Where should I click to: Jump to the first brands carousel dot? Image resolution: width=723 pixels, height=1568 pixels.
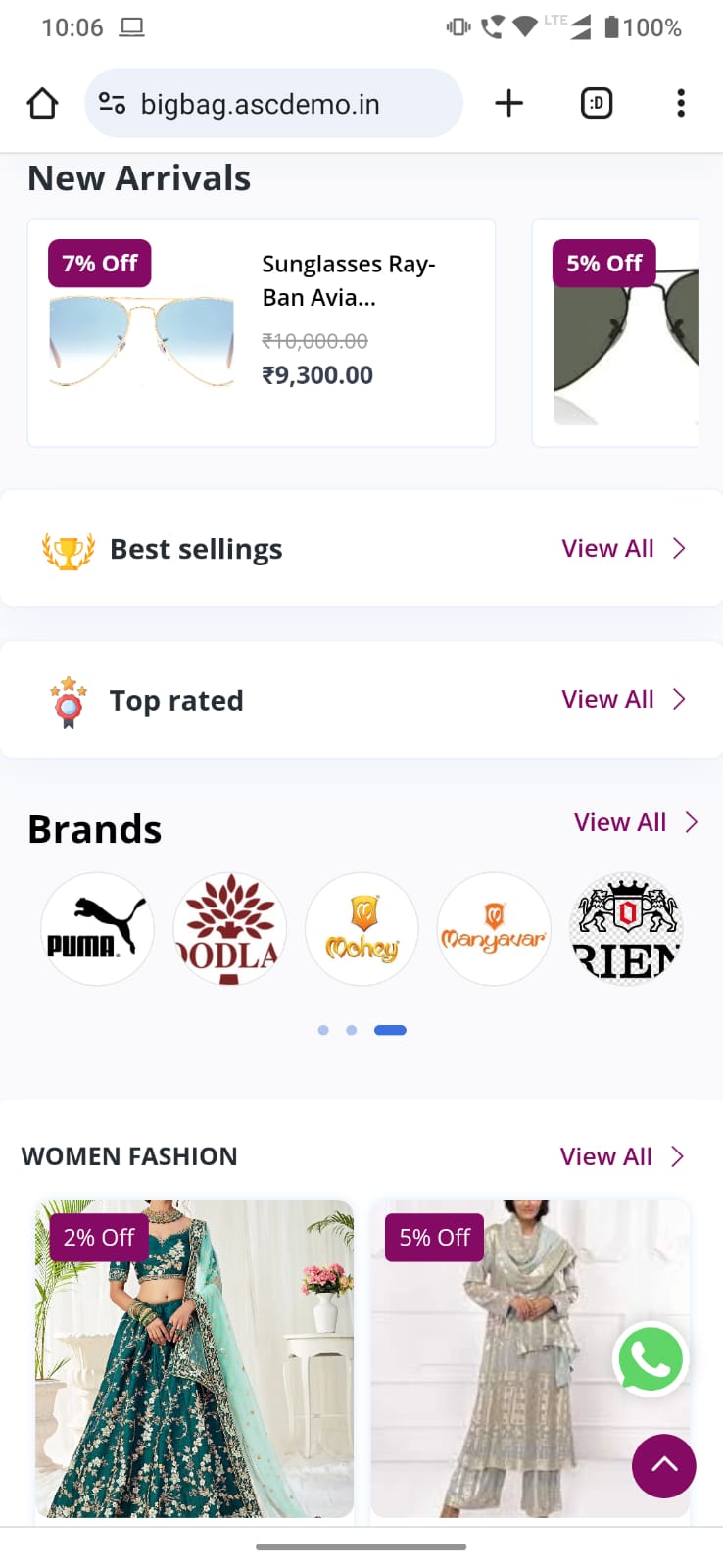pos(323,1030)
